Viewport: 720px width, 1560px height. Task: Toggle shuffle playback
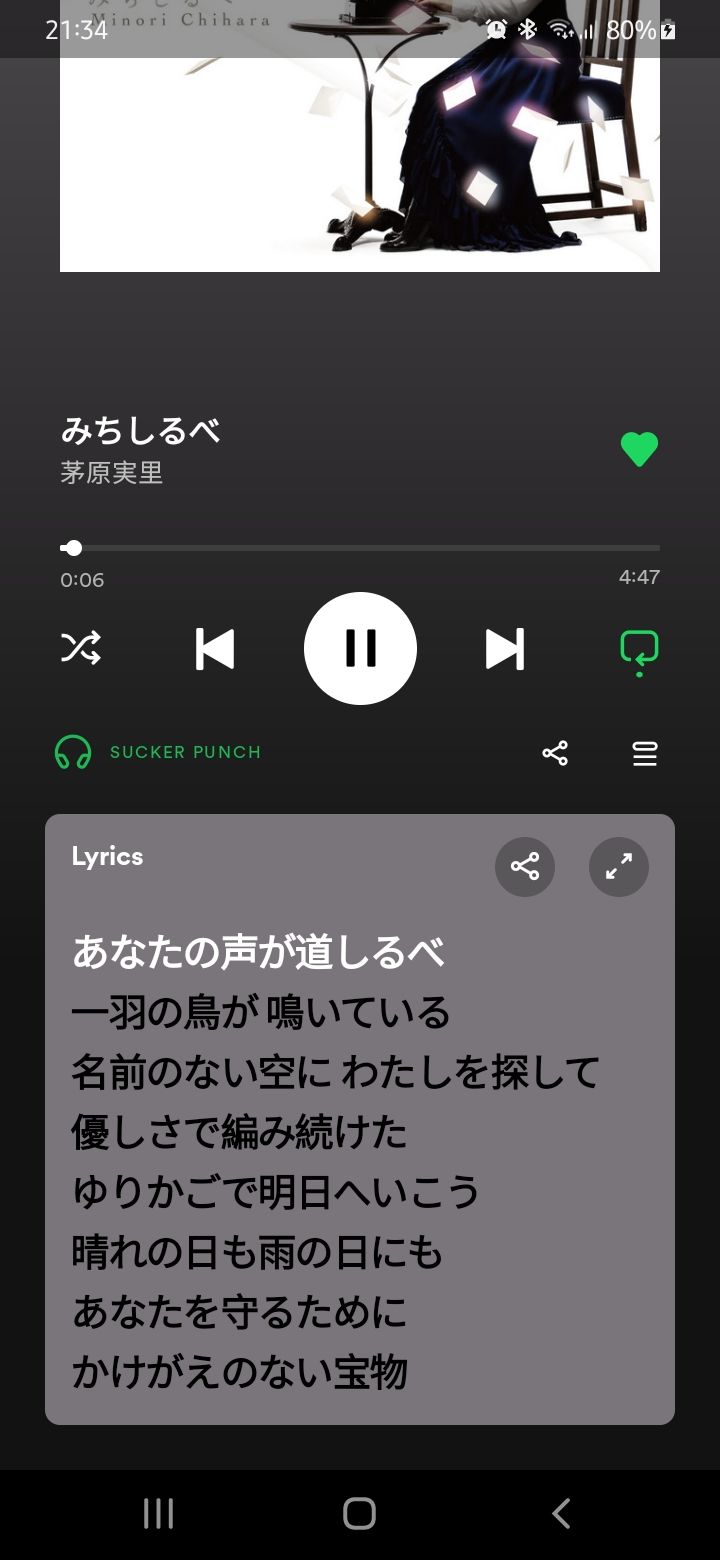[81, 649]
